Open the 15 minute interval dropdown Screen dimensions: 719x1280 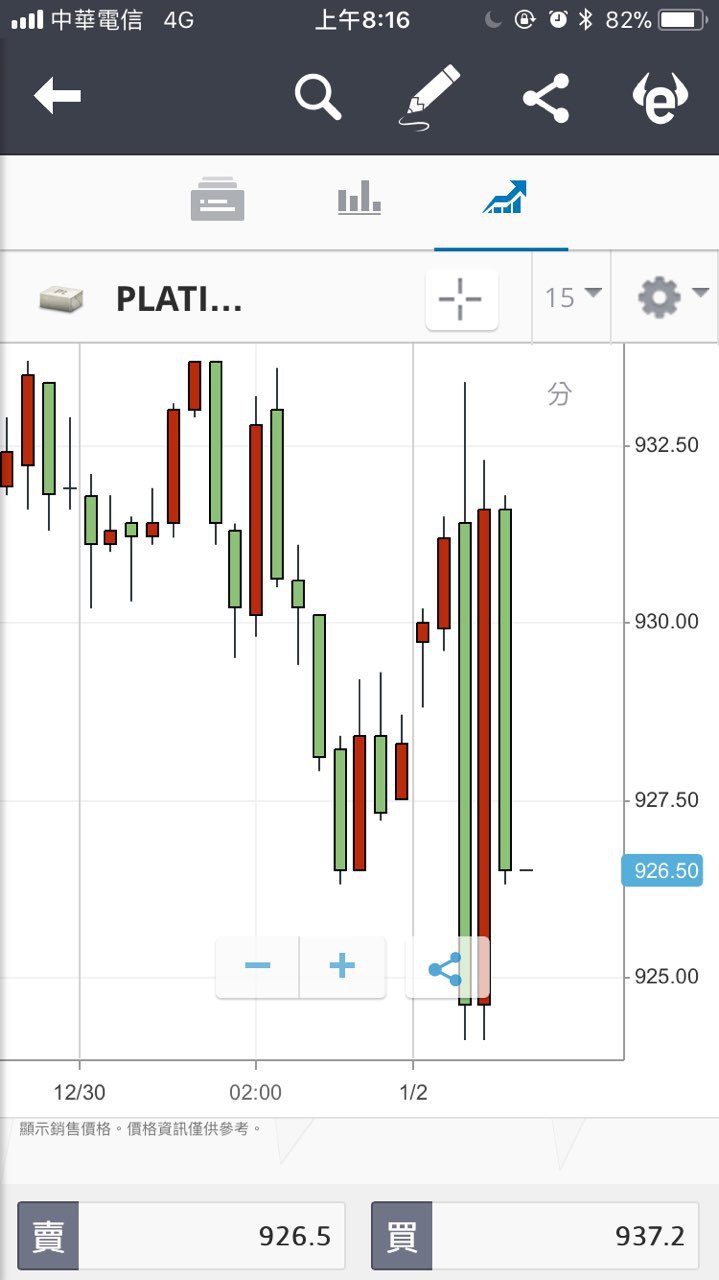coord(572,297)
